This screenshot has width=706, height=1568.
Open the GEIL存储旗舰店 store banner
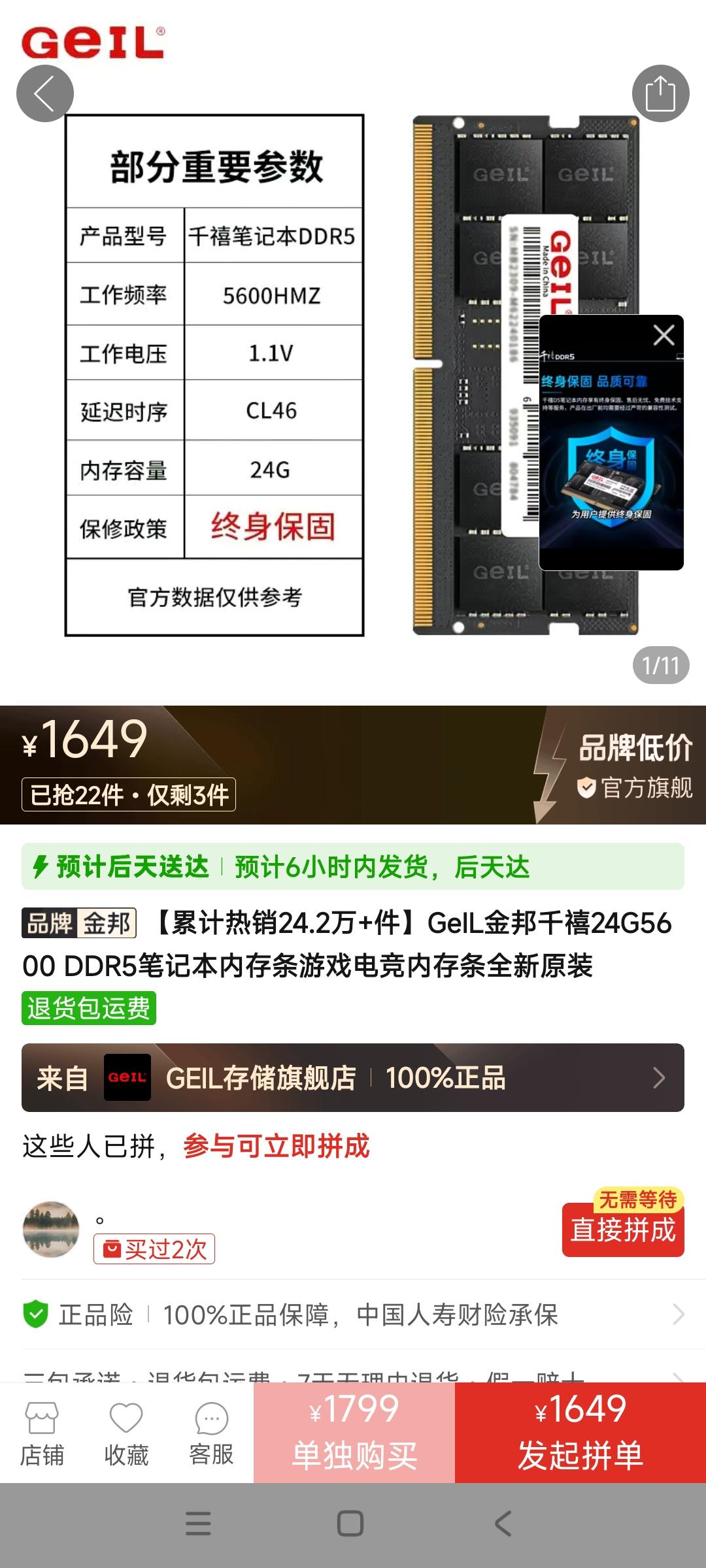(353, 1077)
